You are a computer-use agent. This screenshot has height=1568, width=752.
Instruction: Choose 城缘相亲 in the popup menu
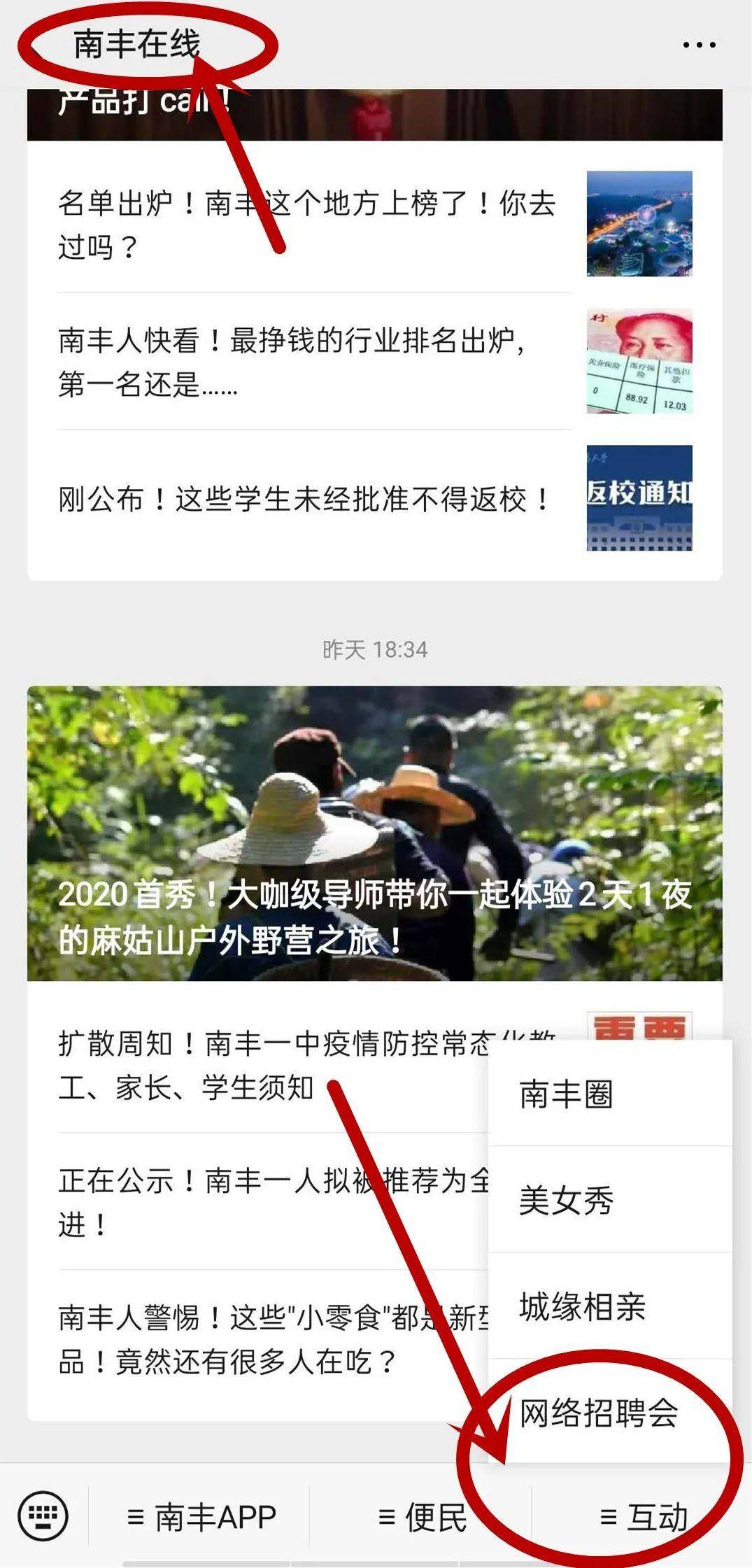point(610,1306)
